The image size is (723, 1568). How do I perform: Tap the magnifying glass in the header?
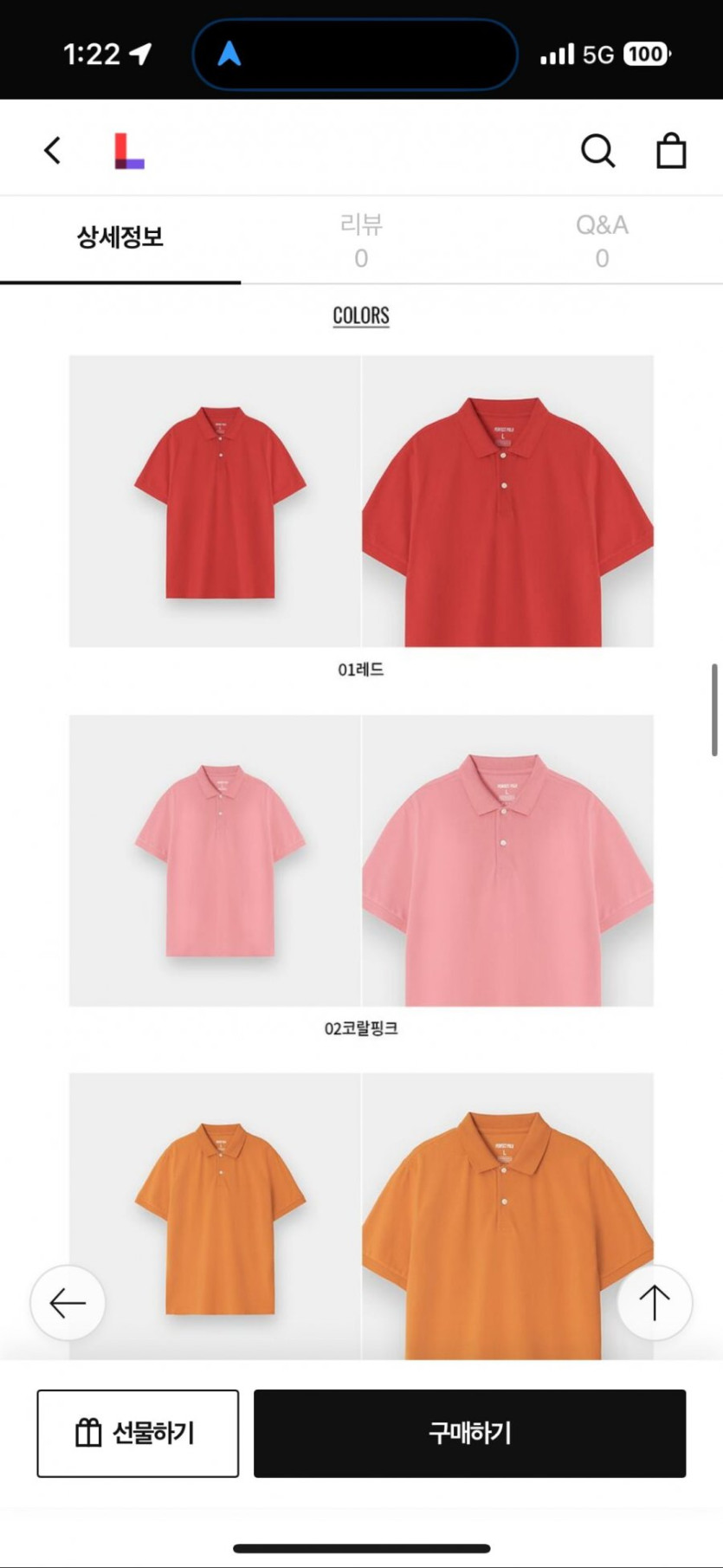tap(598, 149)
